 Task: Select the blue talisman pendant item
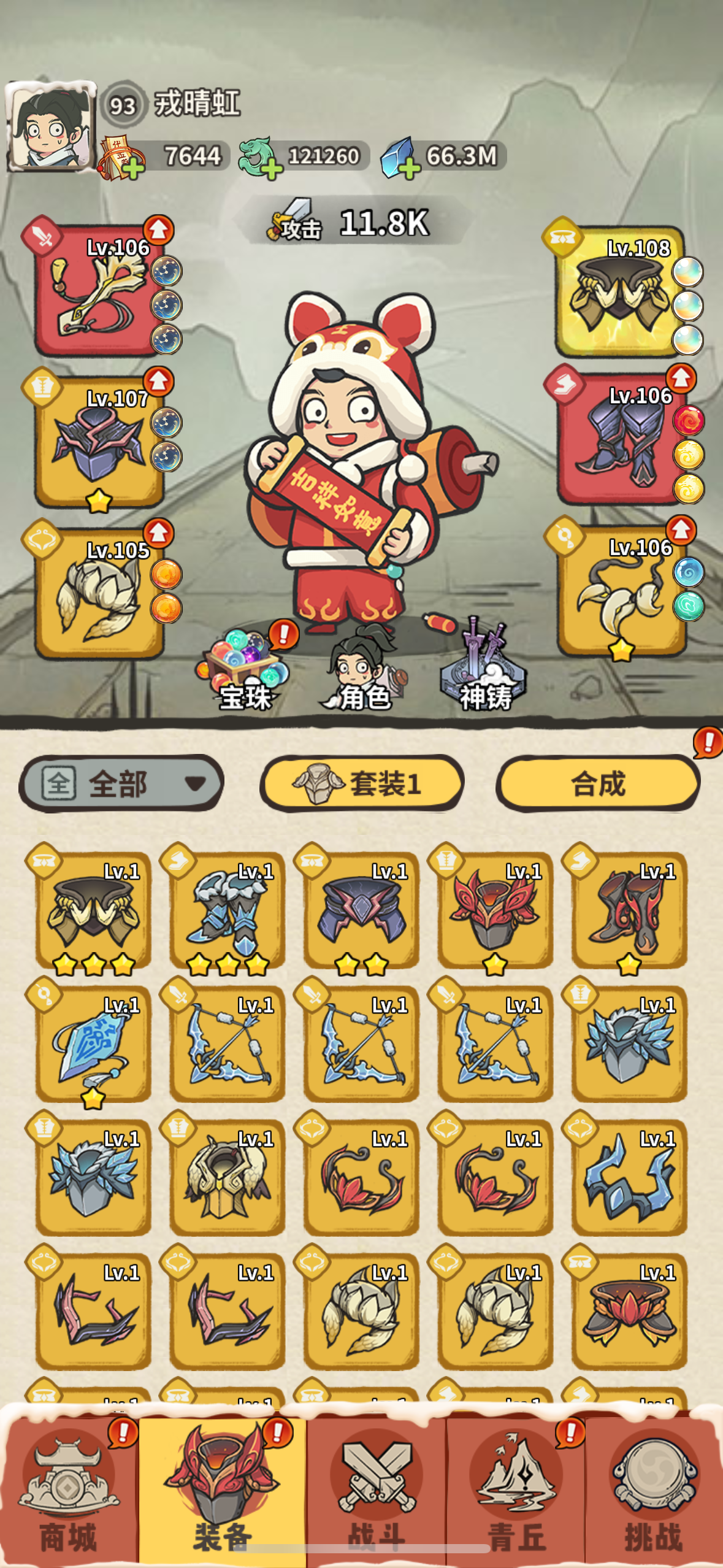[x=93, y=1043]
